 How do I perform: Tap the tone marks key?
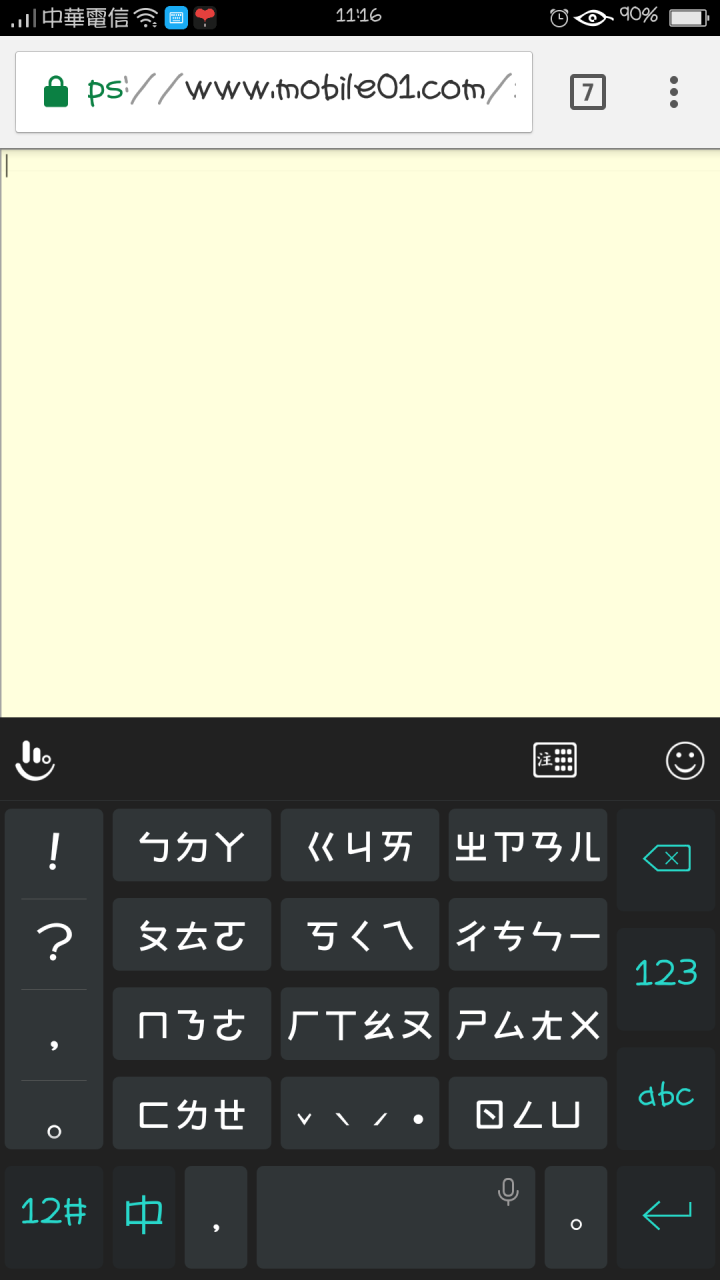pos(359,1114)
